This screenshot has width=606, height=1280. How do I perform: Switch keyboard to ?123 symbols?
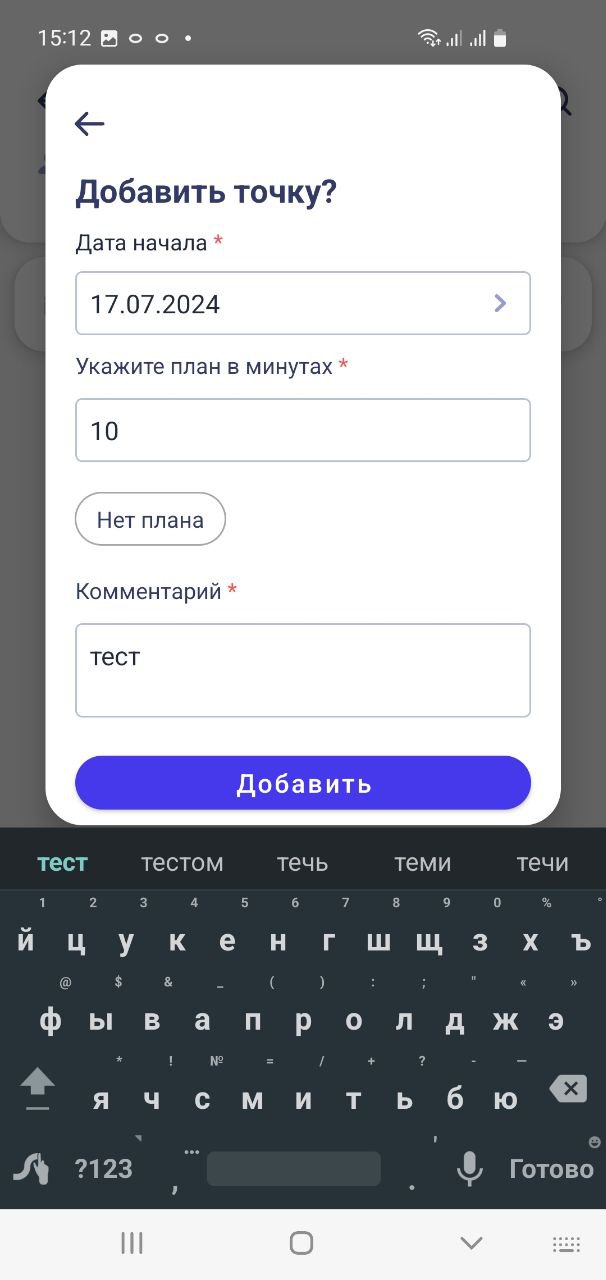[103, 1168]
